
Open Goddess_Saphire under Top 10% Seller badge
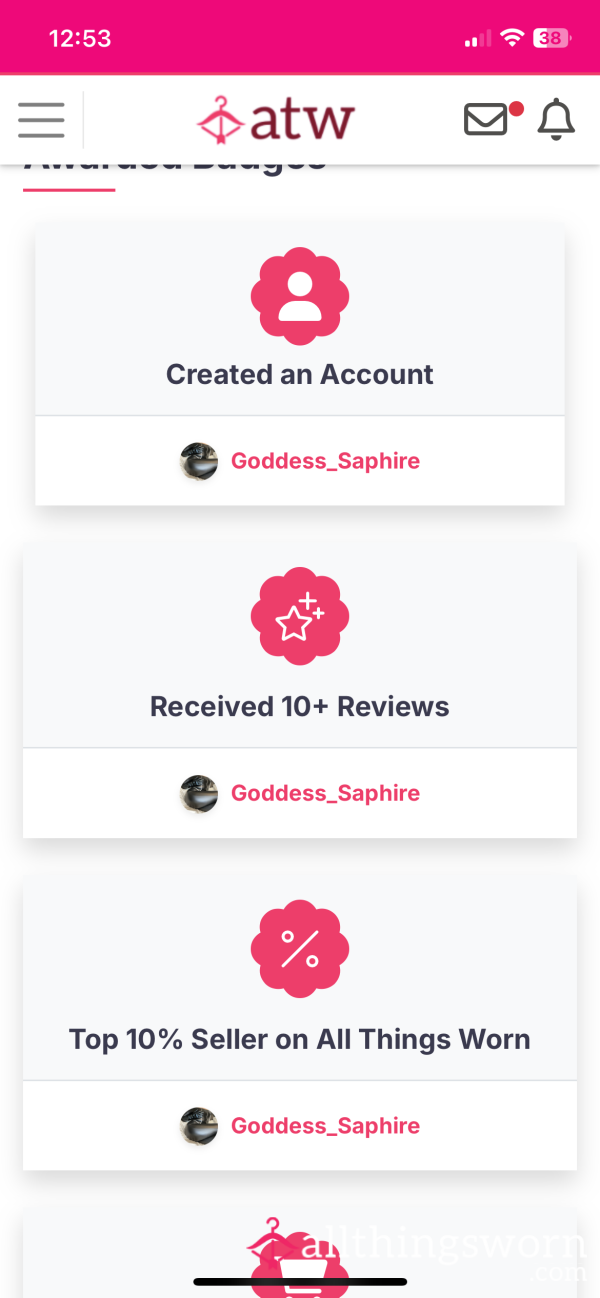(x=325, y=1126)
